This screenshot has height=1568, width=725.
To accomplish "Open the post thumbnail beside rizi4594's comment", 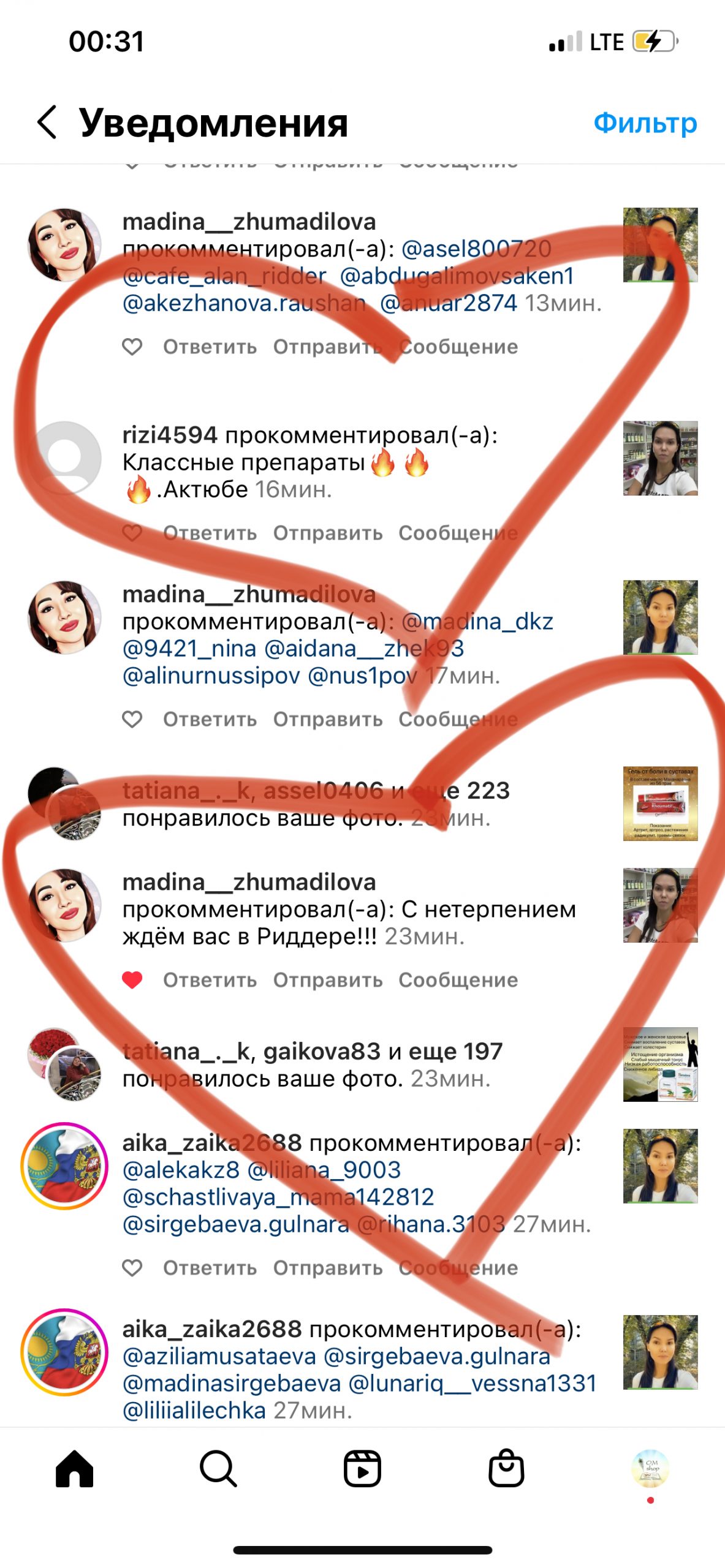I will (660, 458).
